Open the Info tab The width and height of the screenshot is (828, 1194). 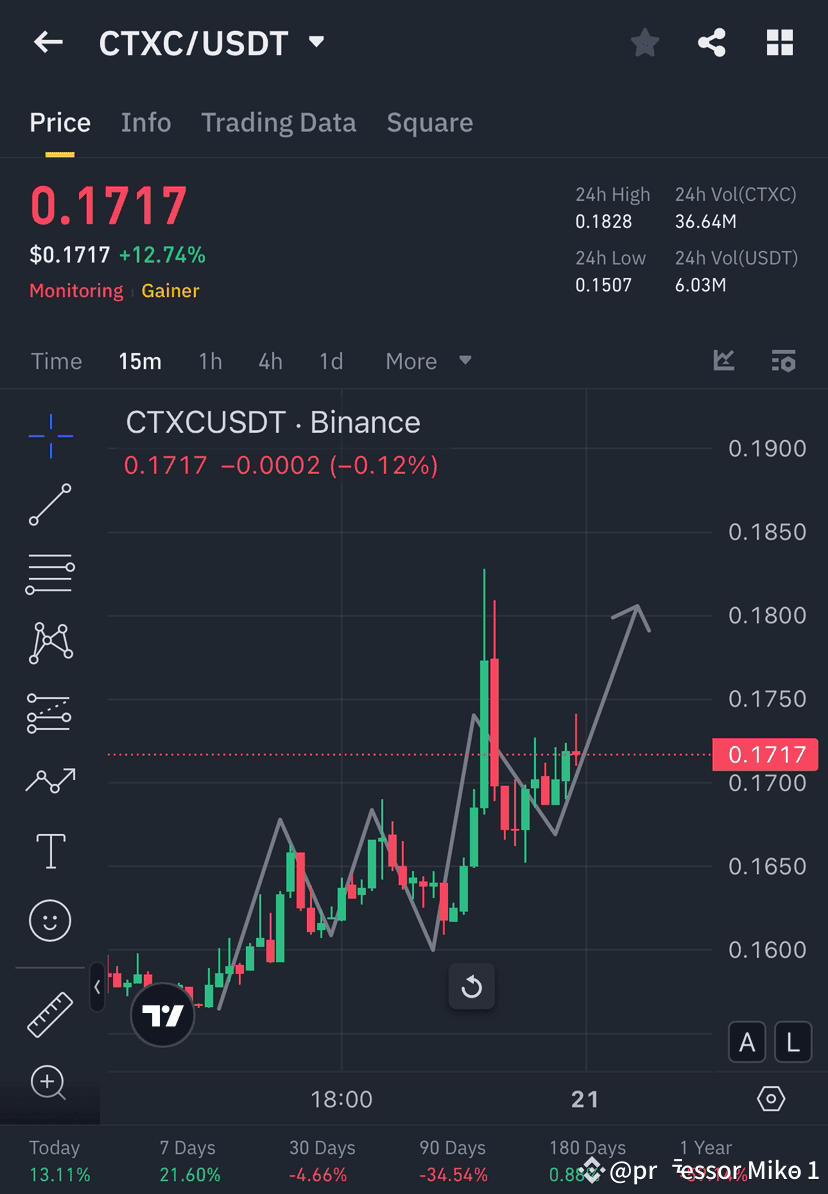click(x=146, y=122)
